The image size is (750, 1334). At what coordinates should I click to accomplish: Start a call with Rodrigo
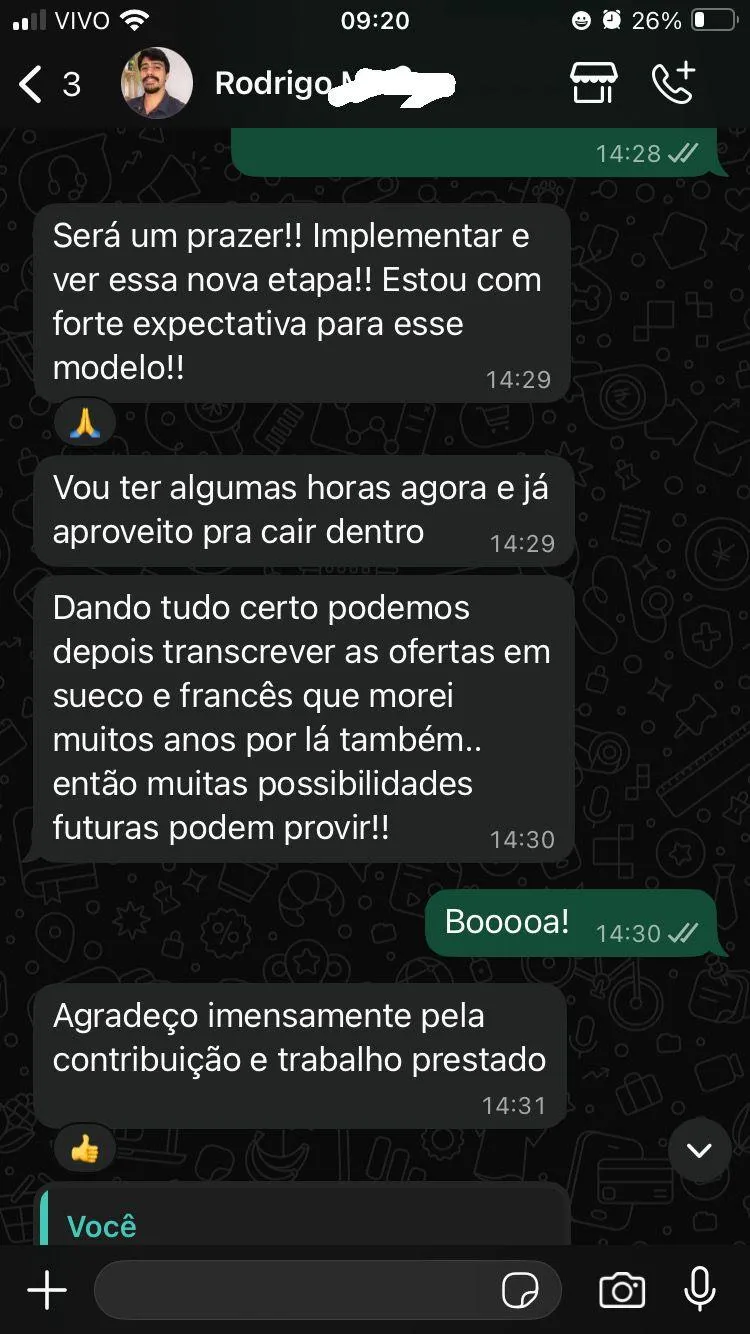click(x=673, y=84)
